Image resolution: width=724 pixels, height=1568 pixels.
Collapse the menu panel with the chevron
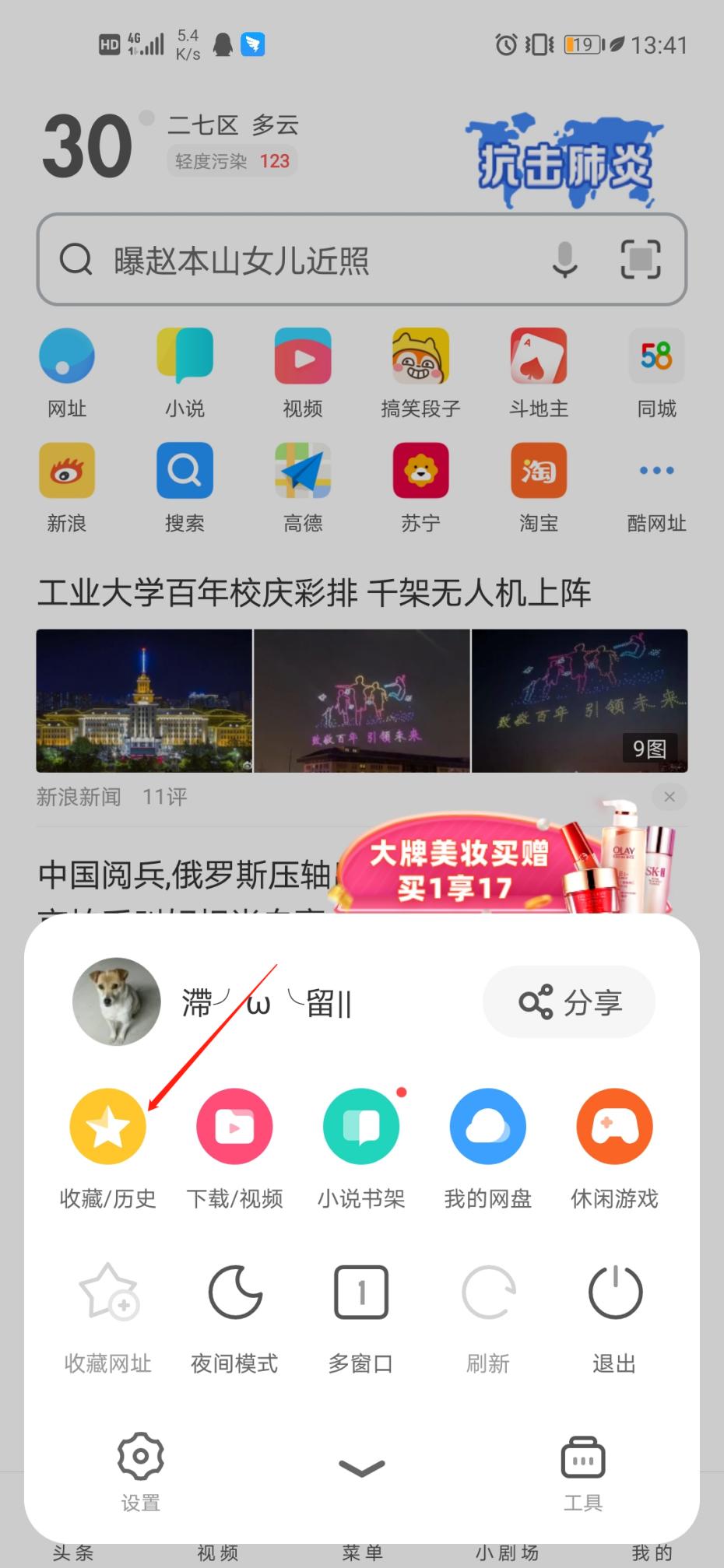360,1465
